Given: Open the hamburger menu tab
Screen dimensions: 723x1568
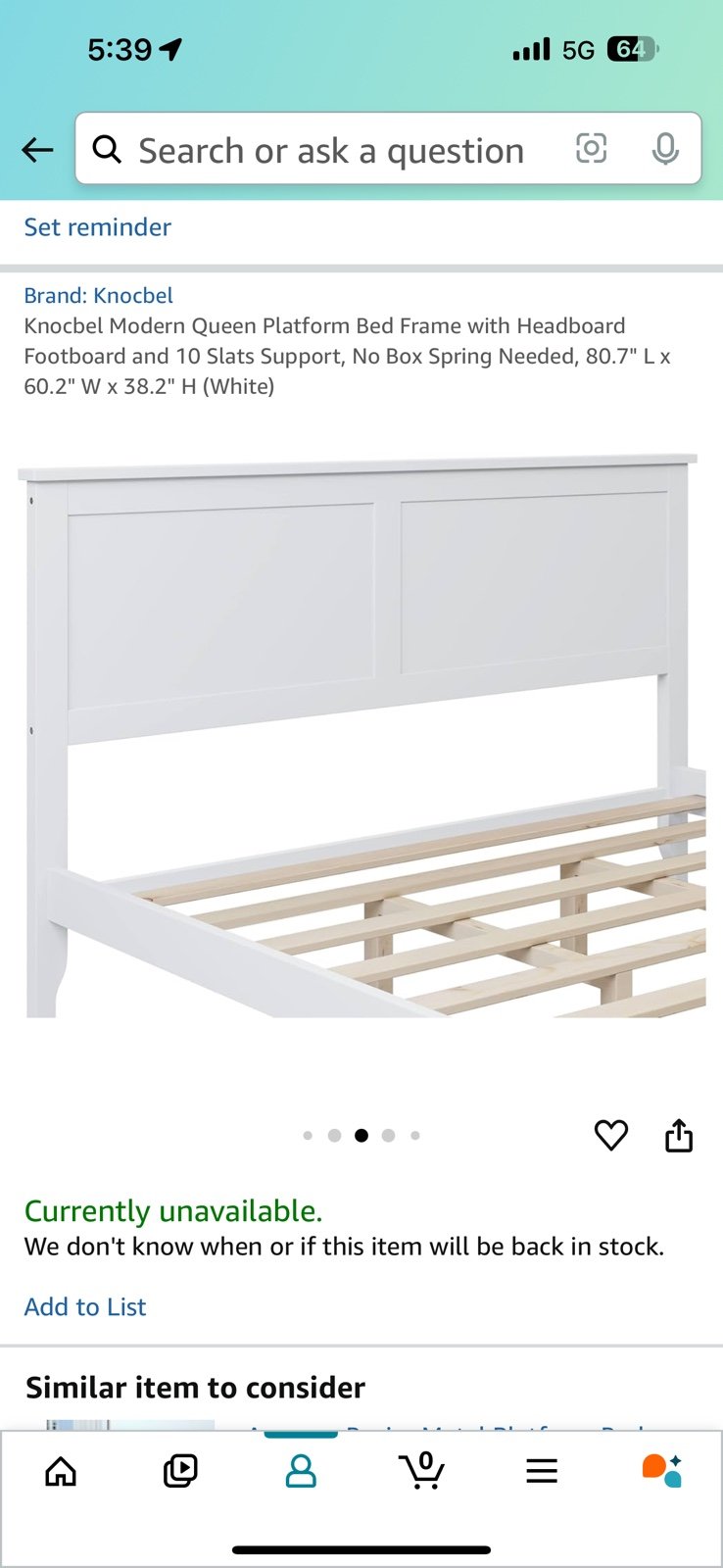Looking at the screenshot, I should point(542,1471).
